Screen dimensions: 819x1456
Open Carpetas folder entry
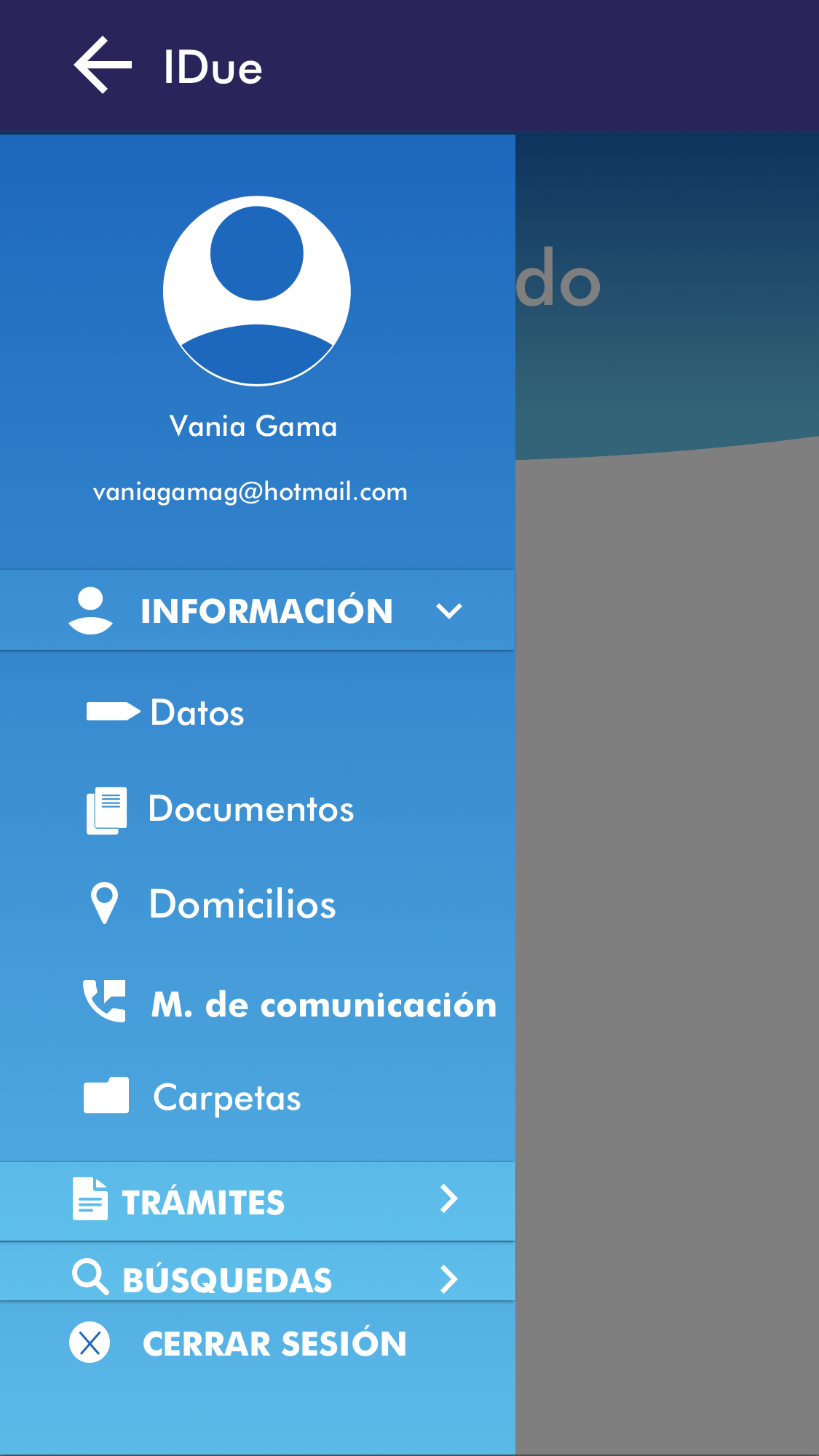coord(226,1097)
